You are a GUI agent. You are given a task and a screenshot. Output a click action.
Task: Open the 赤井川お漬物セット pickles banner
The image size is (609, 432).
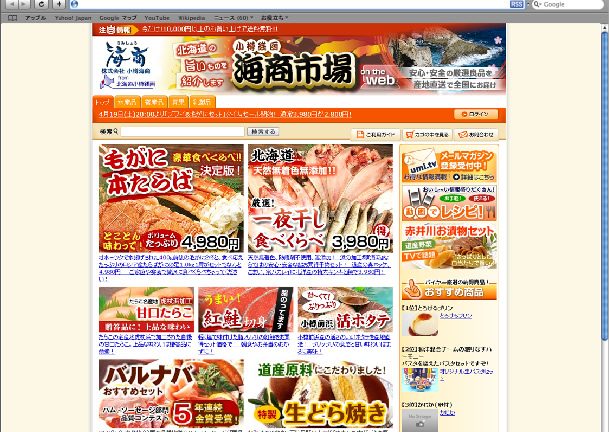tap(449, 246)
